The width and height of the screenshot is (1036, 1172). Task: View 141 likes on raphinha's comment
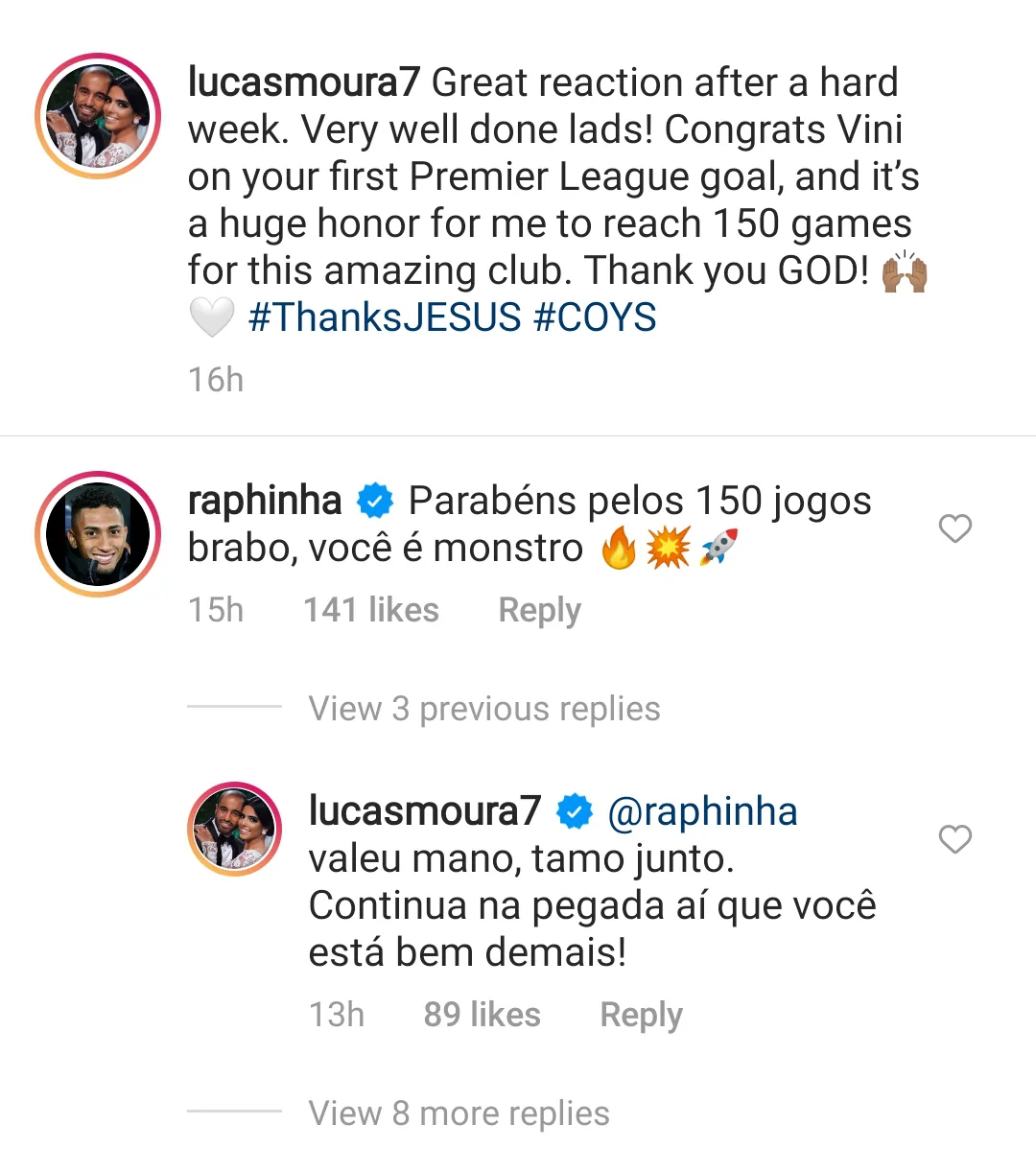[370, 611]
